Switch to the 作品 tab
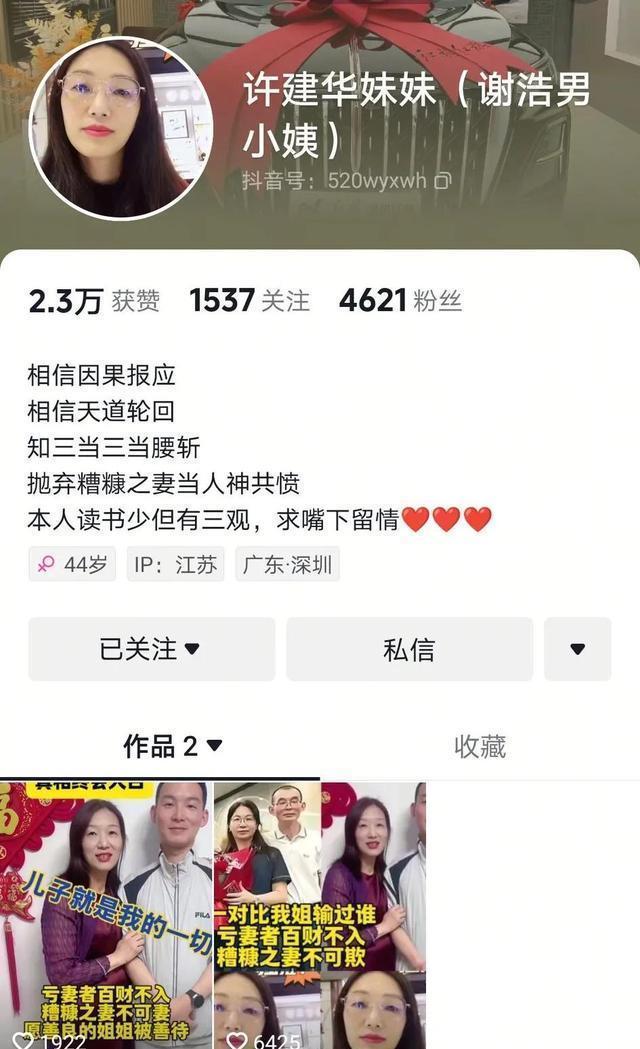 (172, 746)
